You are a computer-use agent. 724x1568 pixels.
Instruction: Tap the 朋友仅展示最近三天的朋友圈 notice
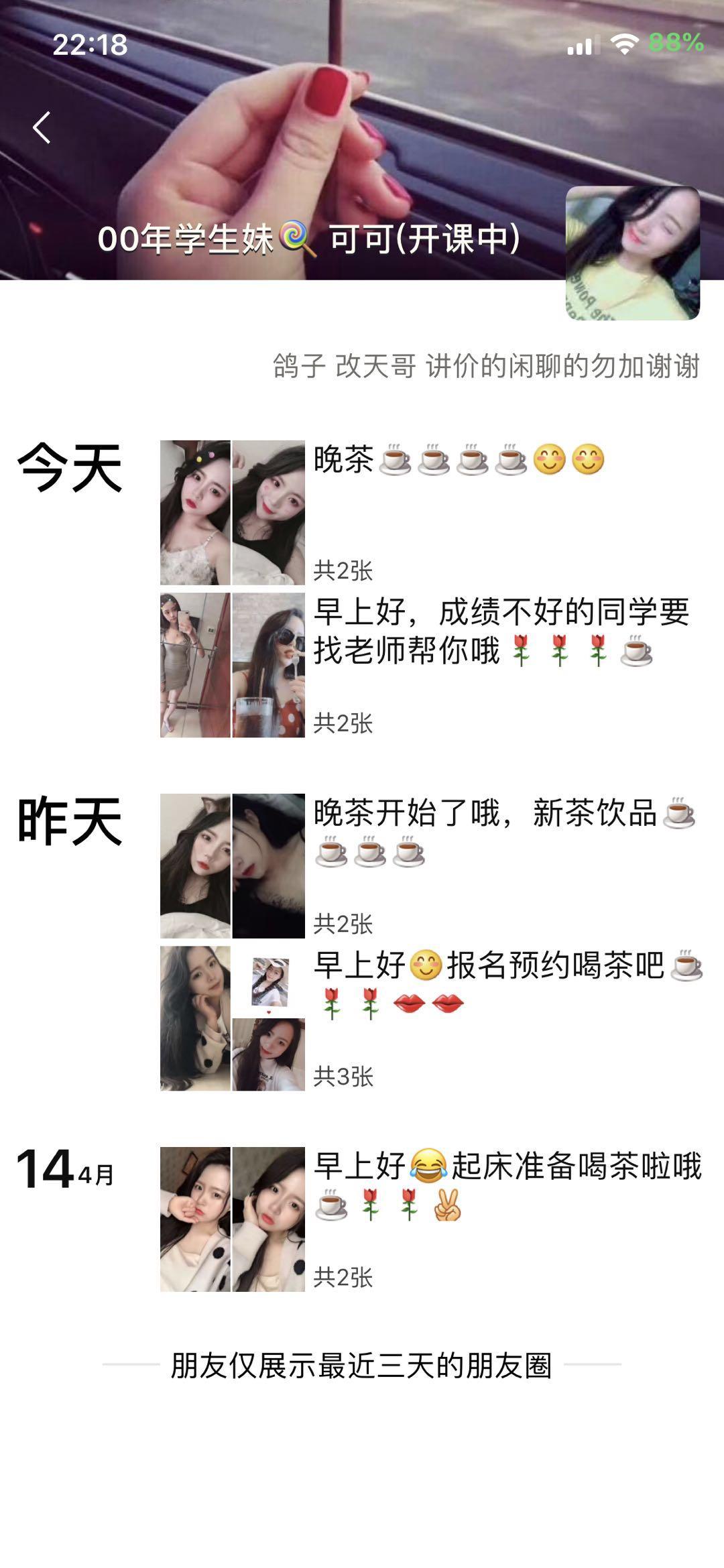click(362, 1362)
